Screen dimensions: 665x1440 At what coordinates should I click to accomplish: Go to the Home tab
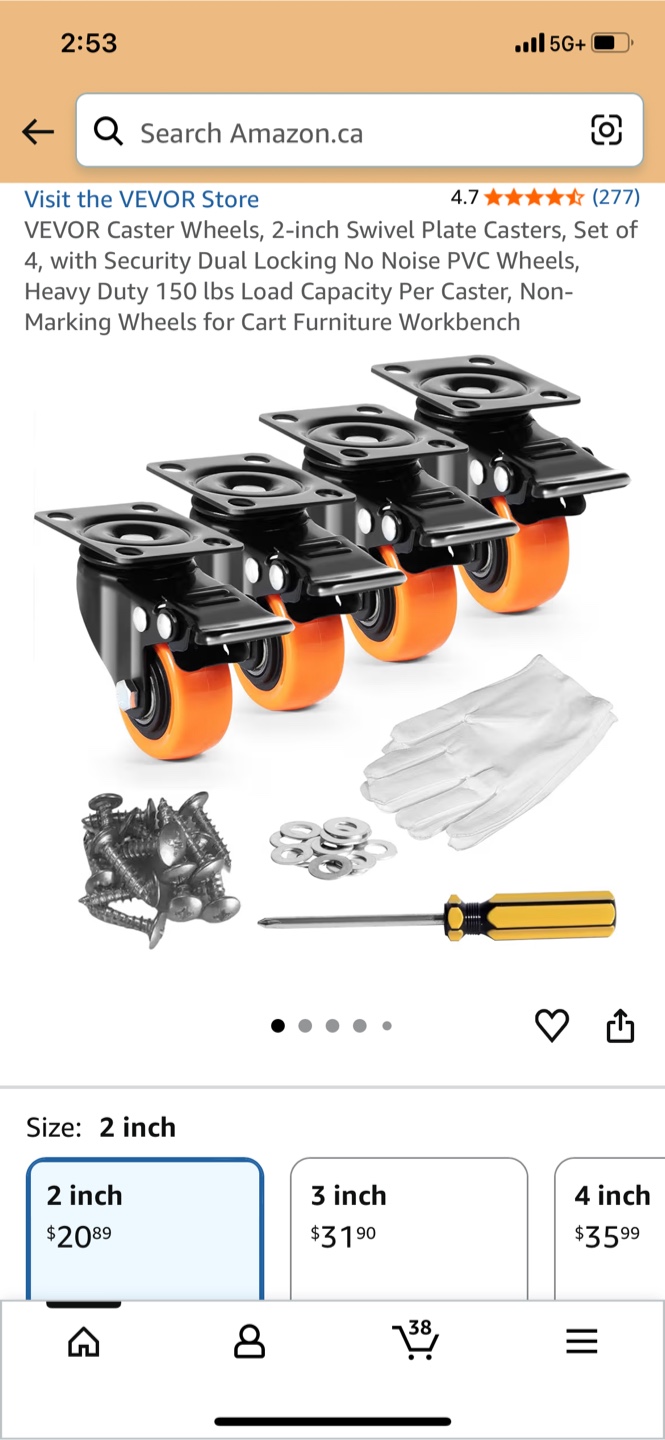click(x=83, y=1341)
